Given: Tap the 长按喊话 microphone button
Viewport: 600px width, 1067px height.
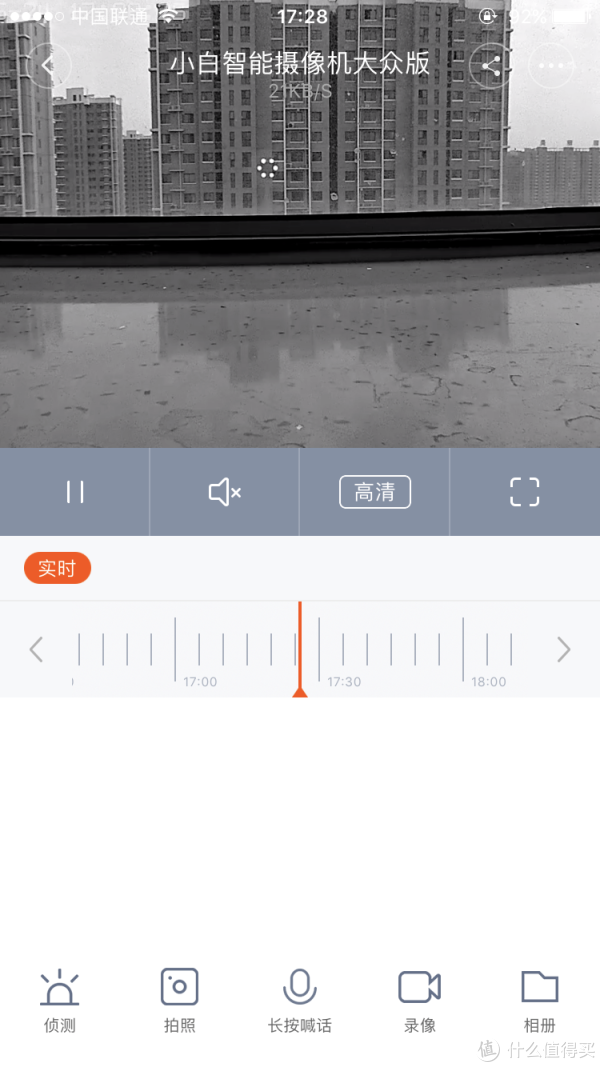Looking at the screenshot, I should [x=300, y=1000].
